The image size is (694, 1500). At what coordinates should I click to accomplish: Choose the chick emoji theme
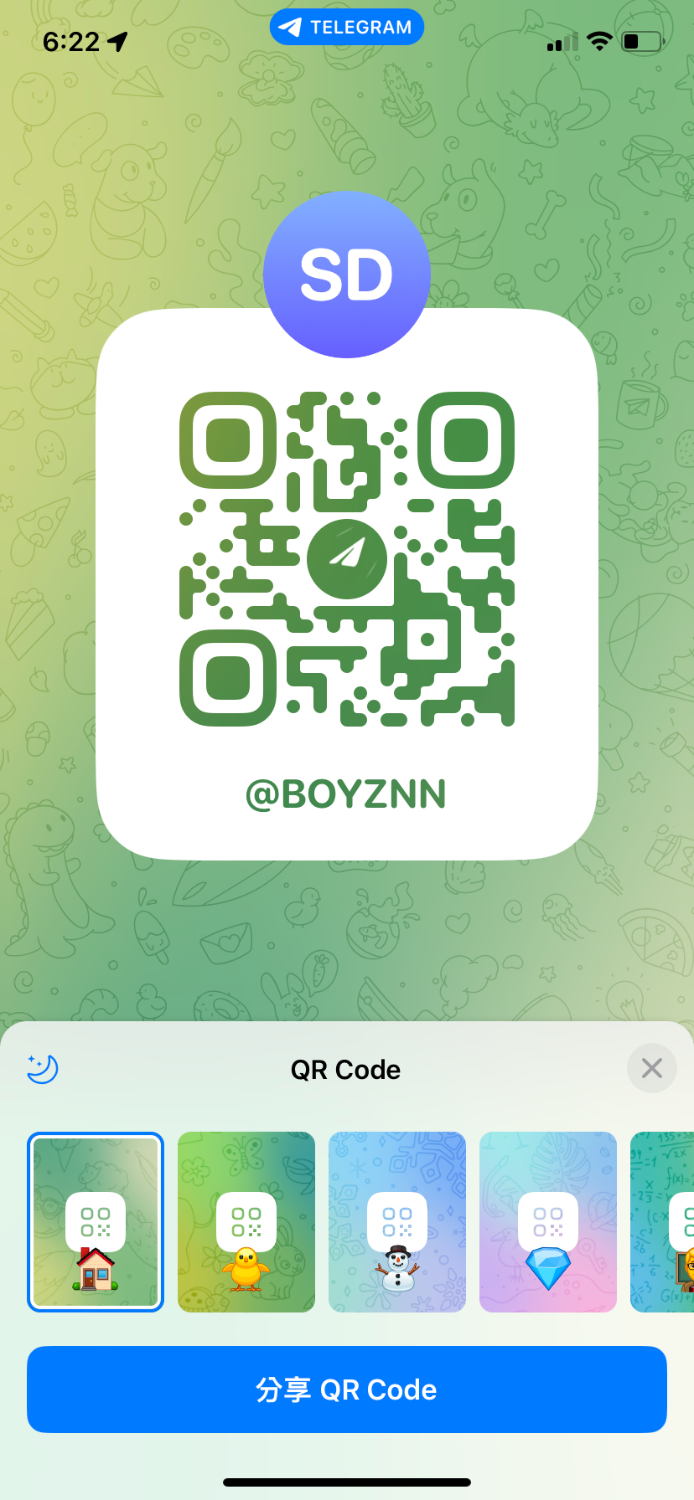[x=246, y=1221]
